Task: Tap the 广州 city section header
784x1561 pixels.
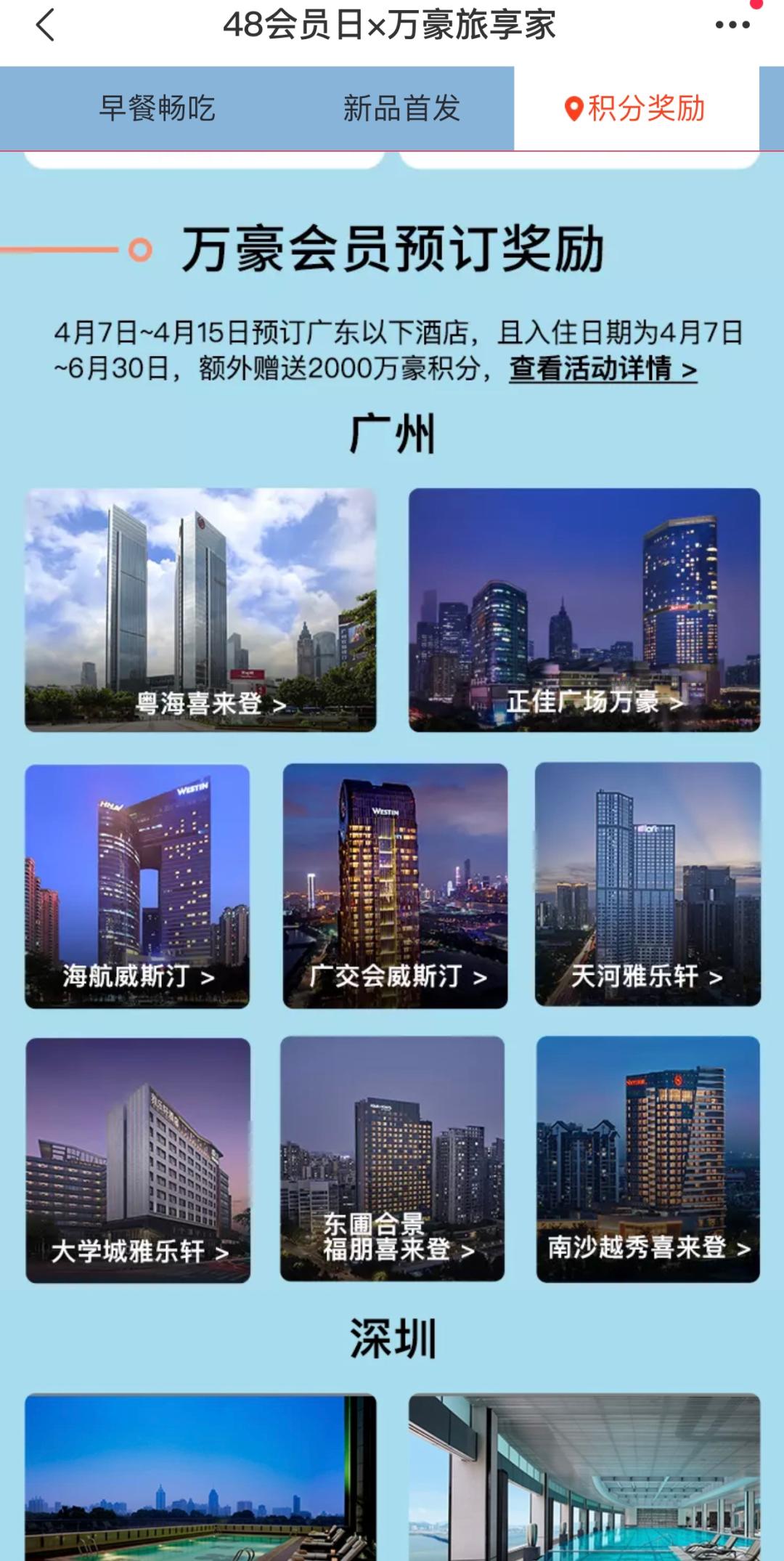Action: click(392, 431)
